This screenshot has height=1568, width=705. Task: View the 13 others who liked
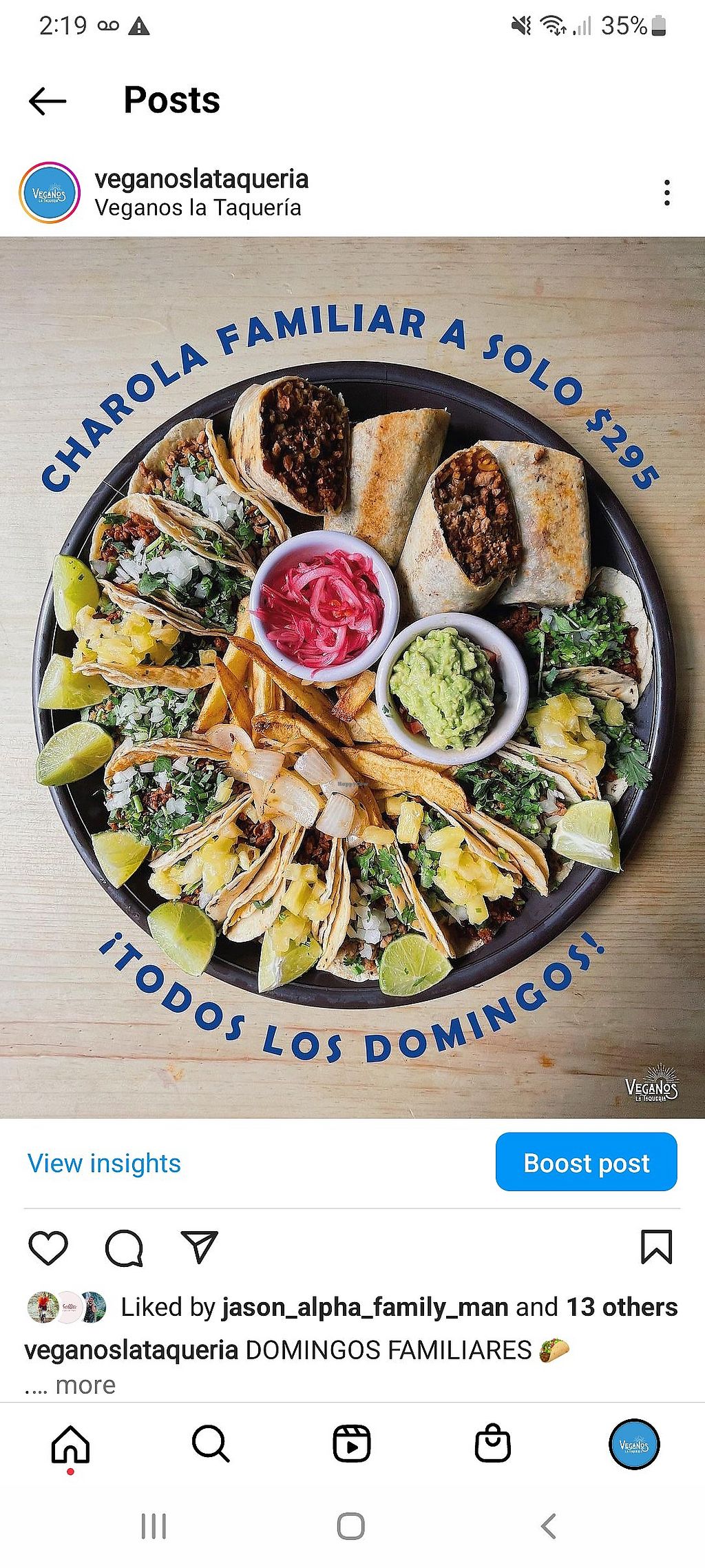tap(621, 1307)
